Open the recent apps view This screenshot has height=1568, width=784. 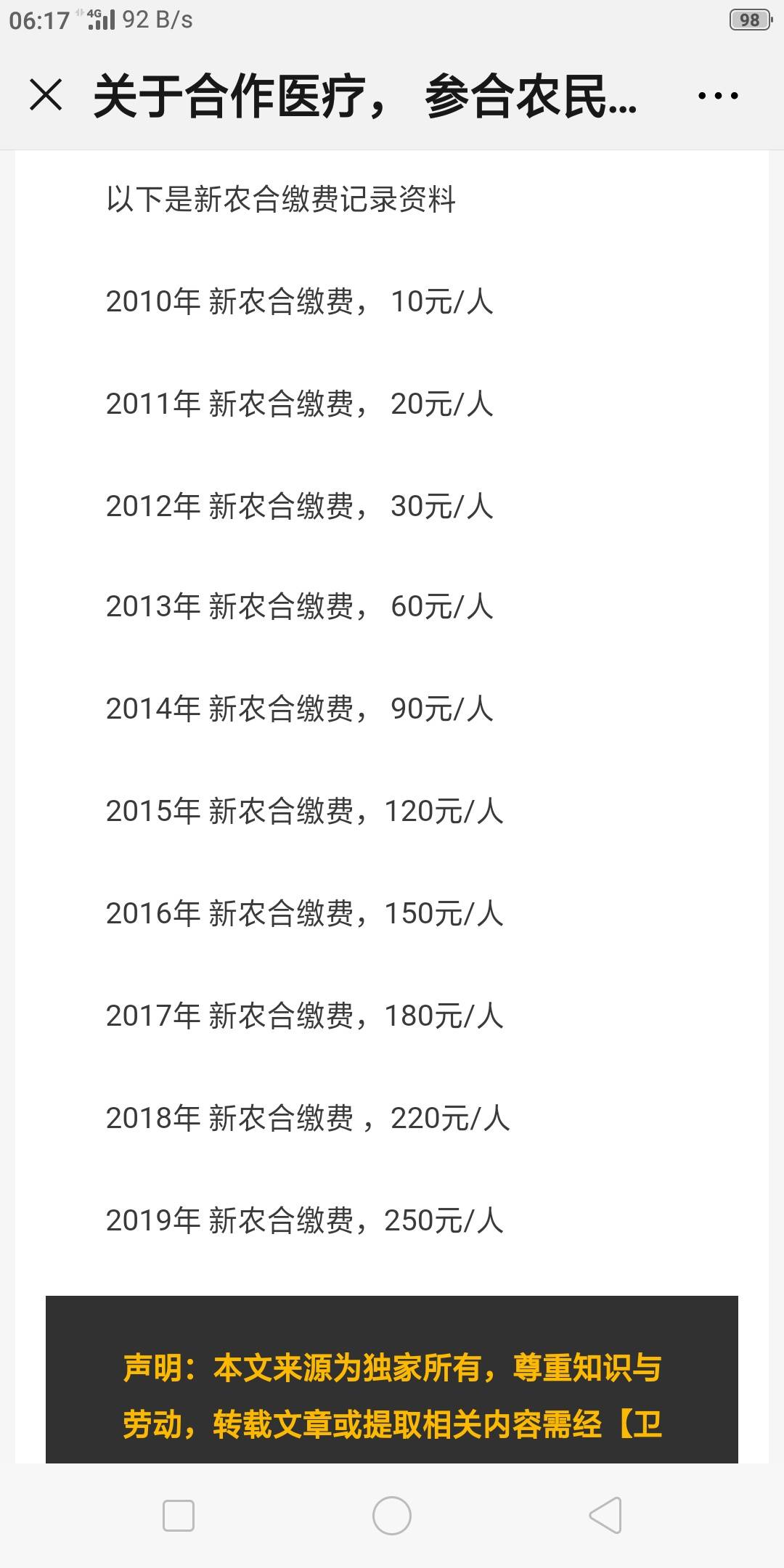coord(179,1515)
